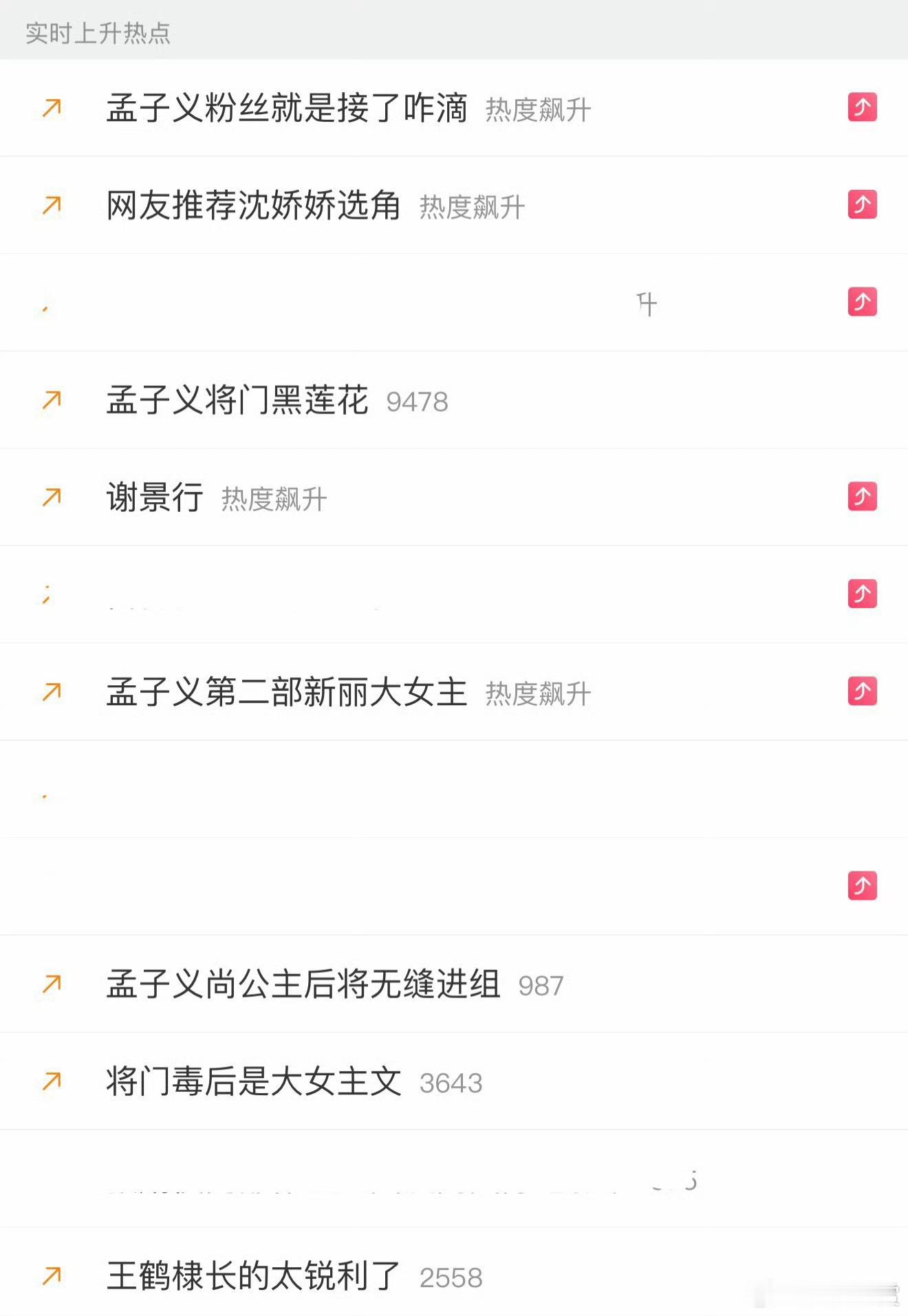Open the topic 孟子义将门黑莲花
The image size is (908, 1316).
(x=239, y=399)
